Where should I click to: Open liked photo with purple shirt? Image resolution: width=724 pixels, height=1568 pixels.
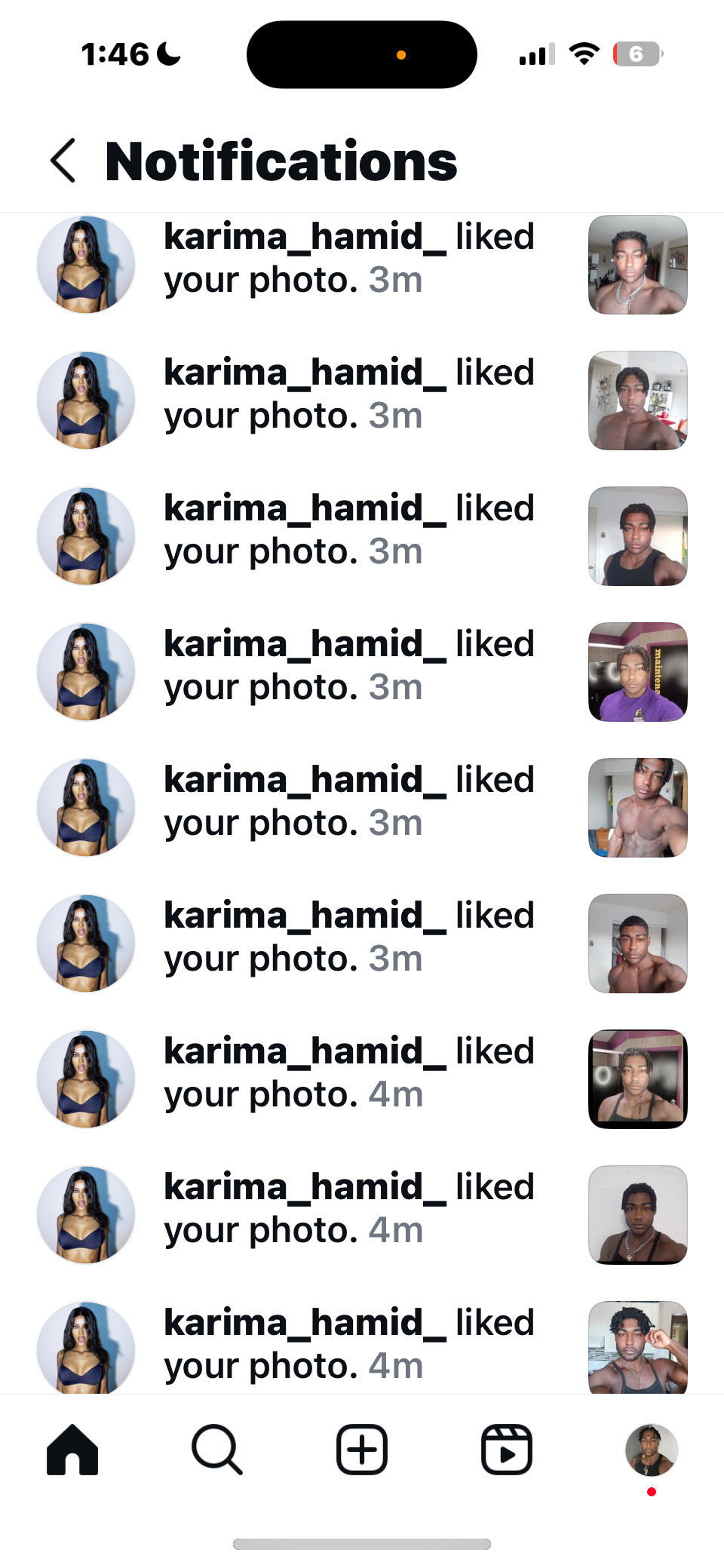(x=637, y=671)
